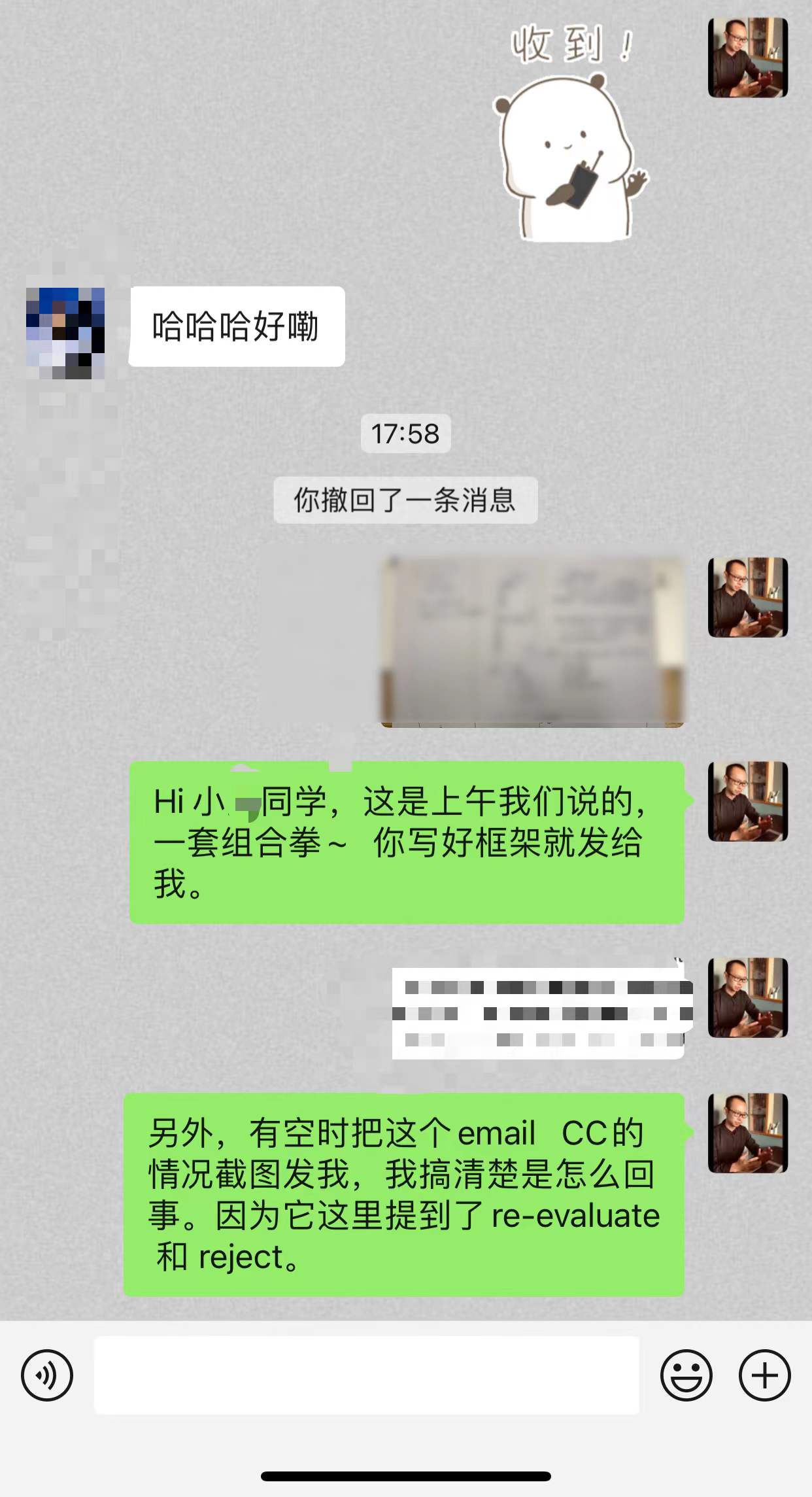Open the plus attachments menu
The image size is (812, 1497).
click(x=764, y=1375)
